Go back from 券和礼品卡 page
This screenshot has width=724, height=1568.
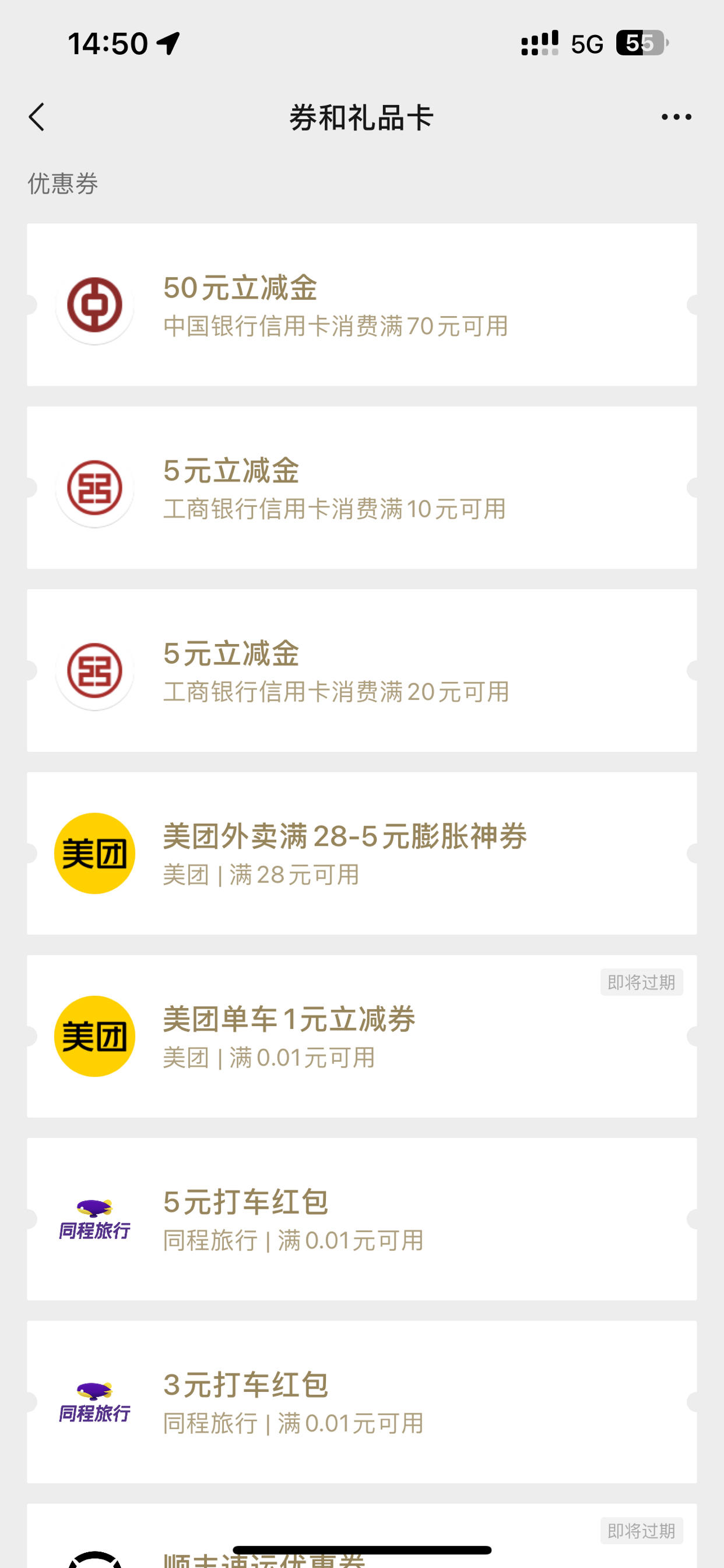coord(37,117)
